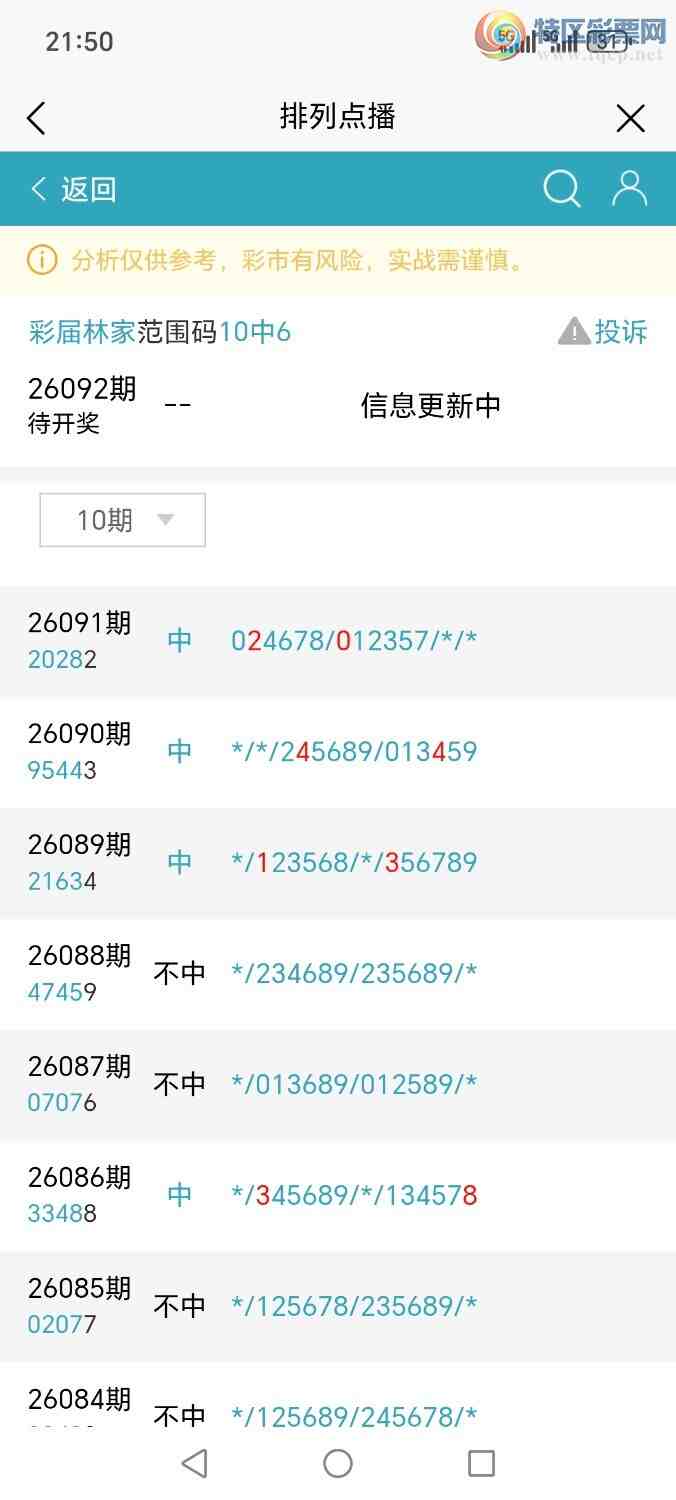676x1500 pixels.
Task: Tap the system home button
Action: pos(338,1464)
